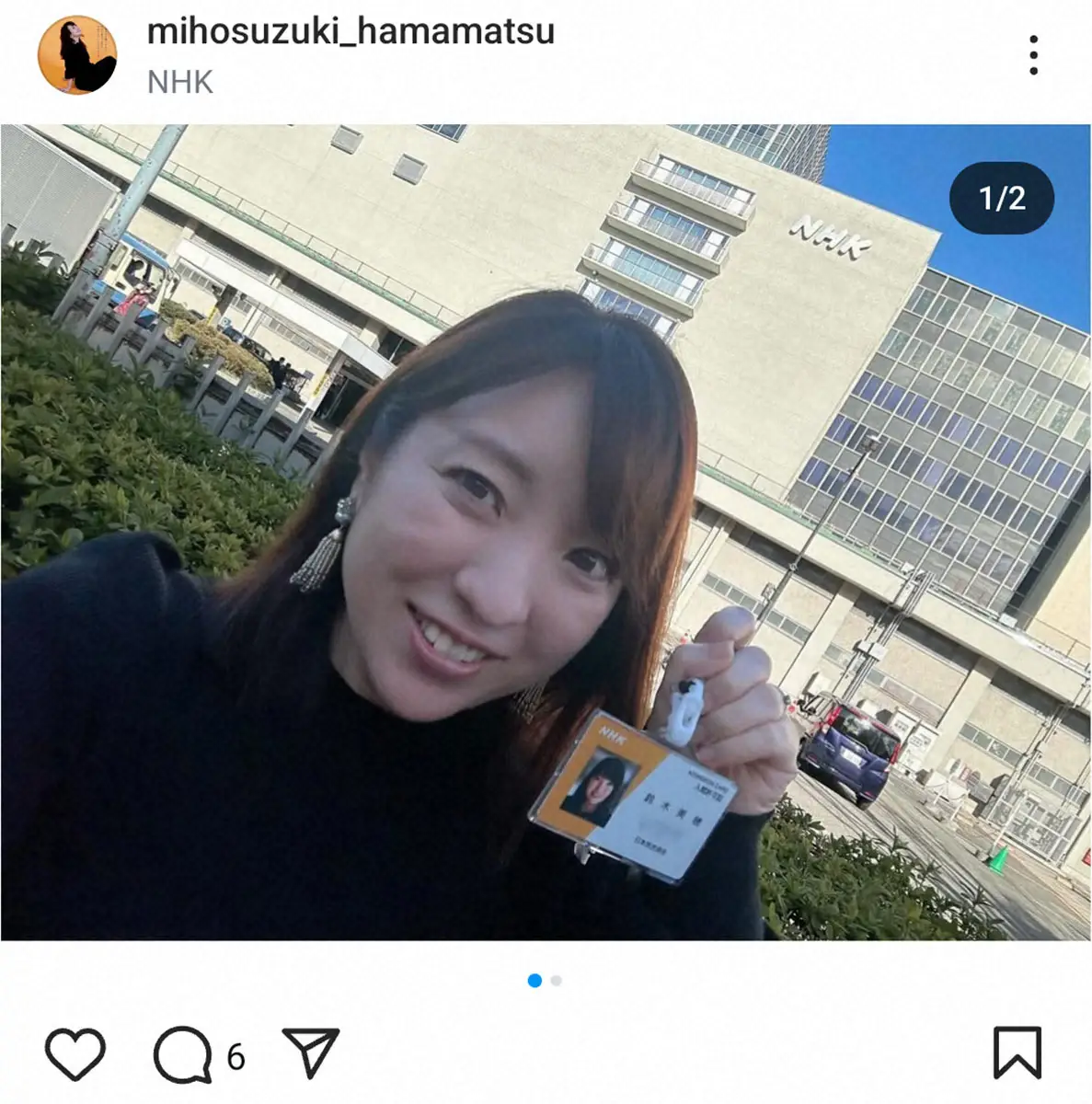Open the comments on this post
The height and width of the screenshot is (1104, 1092).
coord(183,1054)
